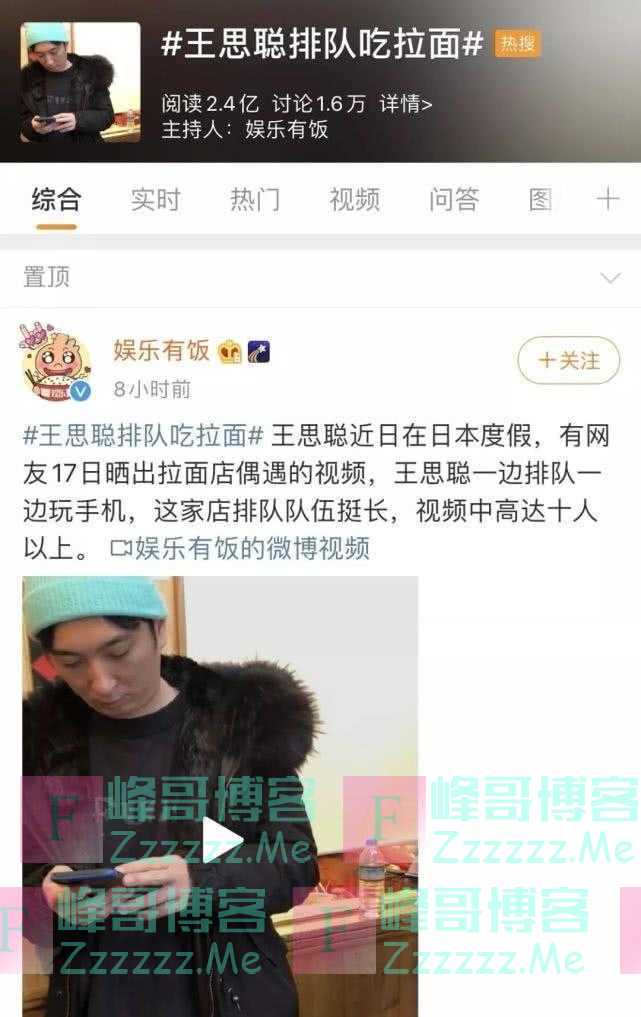Follow 娱乐有饭 with the 关注 button
Screen dimensions: 641x1017
tap(568, 360)
